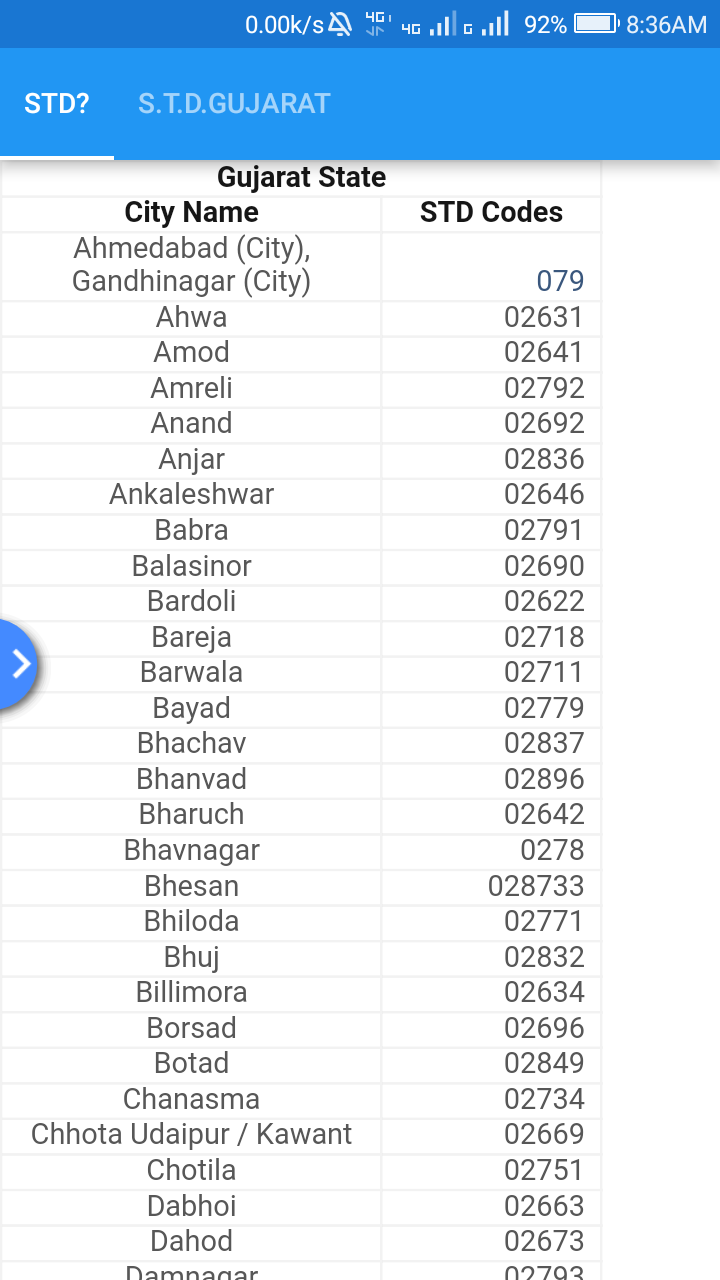Open the blue side arrow button
Image resolution: width=720 pixels, height=1280 pixels.
click(x=17, y=664)
